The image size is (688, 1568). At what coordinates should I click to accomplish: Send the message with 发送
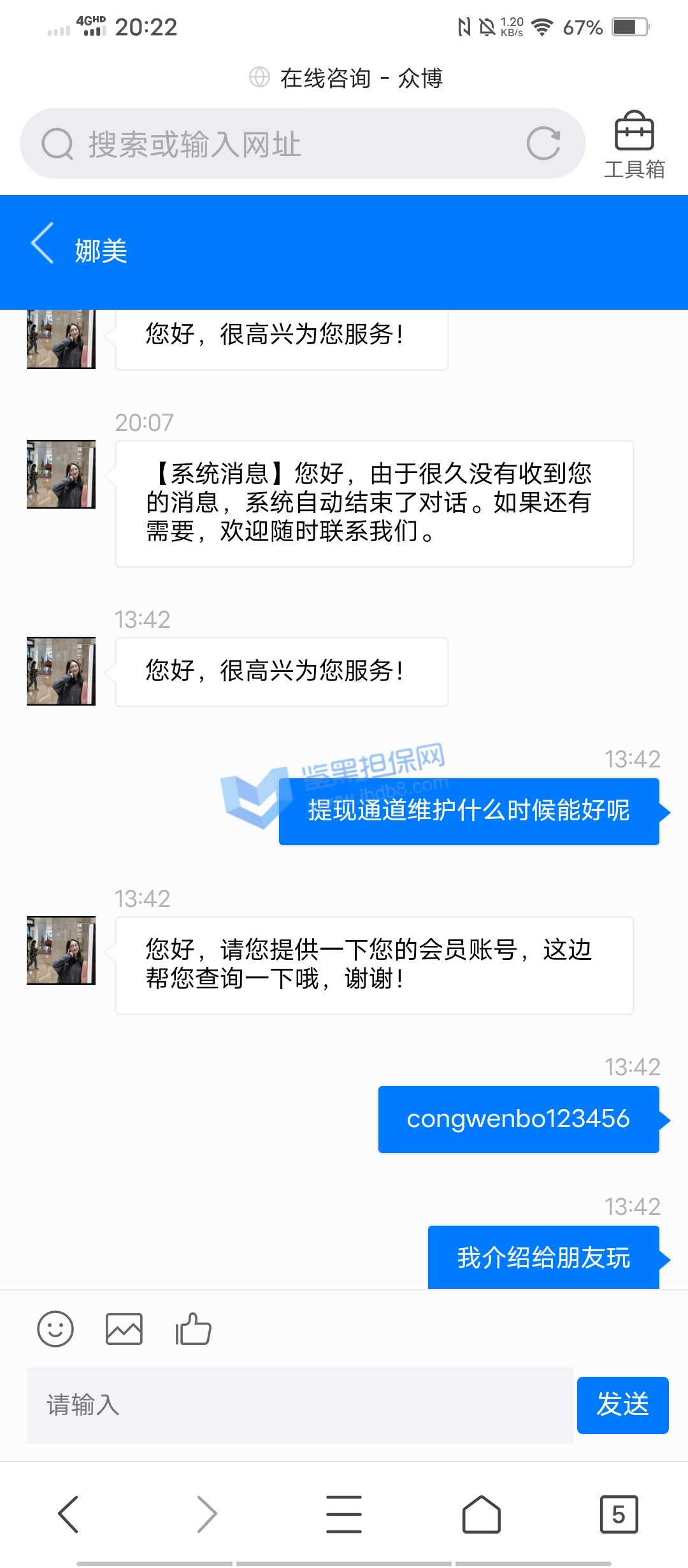[622, 1405]
